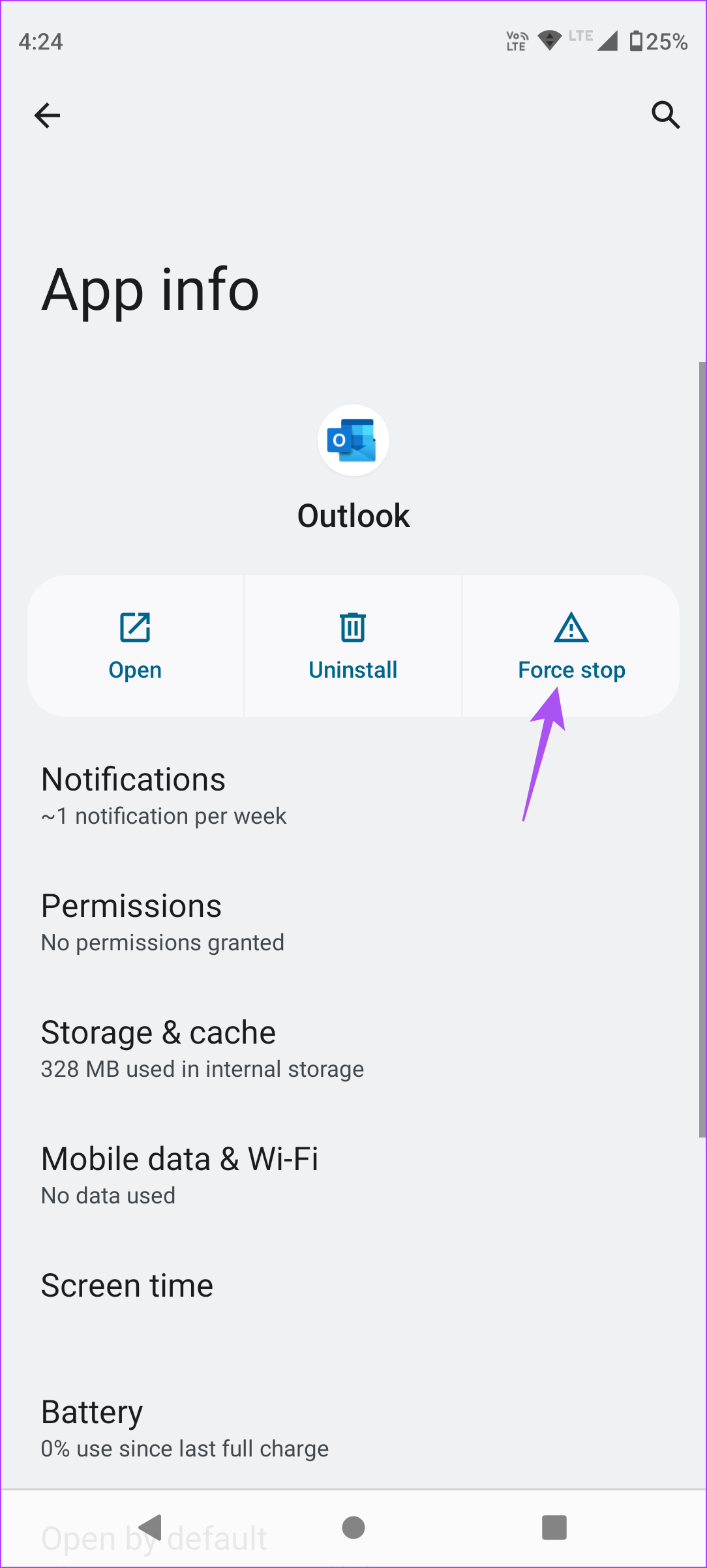Tap the battery indicator in status bar
Screen dimensions: 707x1568
659,41
